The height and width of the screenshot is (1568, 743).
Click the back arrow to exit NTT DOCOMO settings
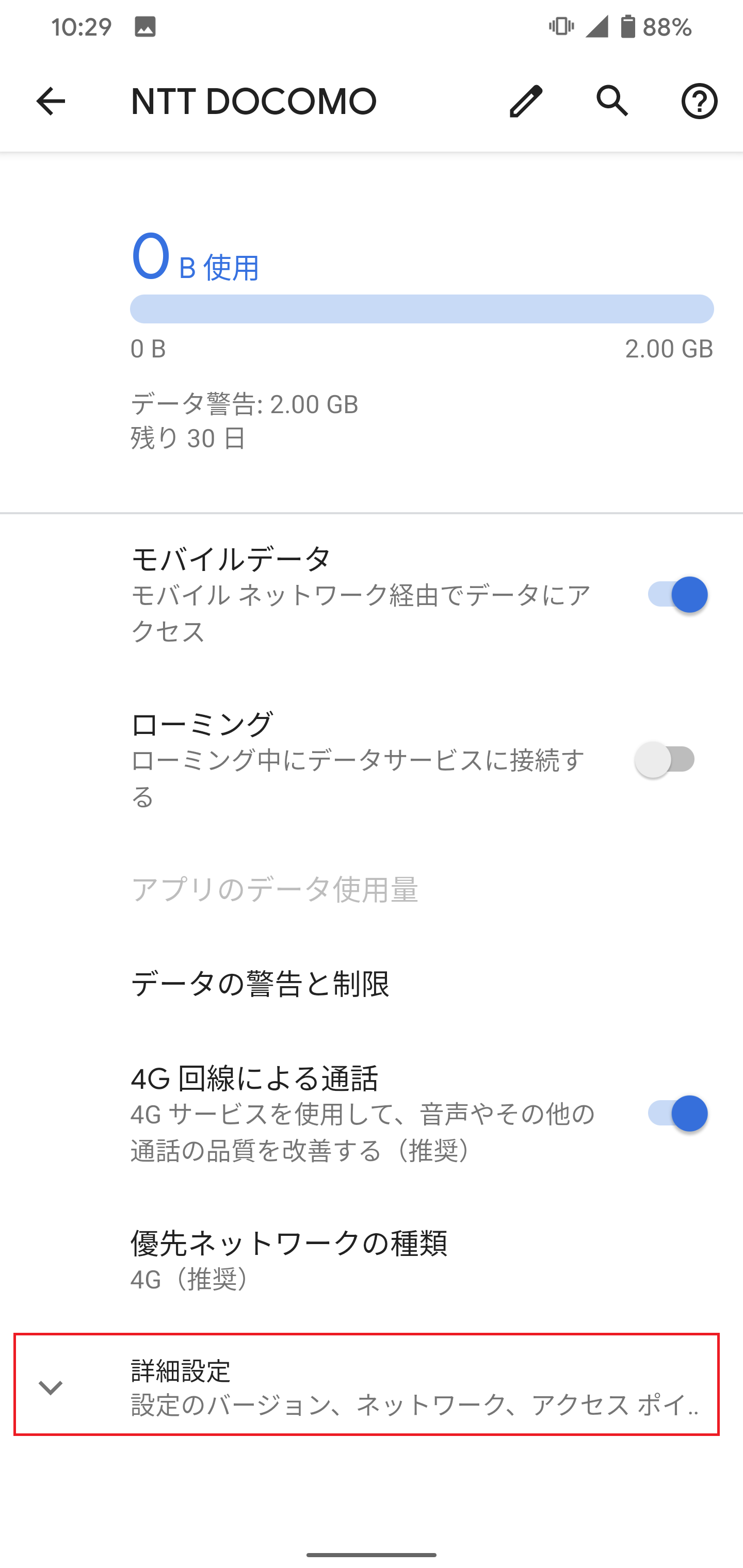(50, 101)
